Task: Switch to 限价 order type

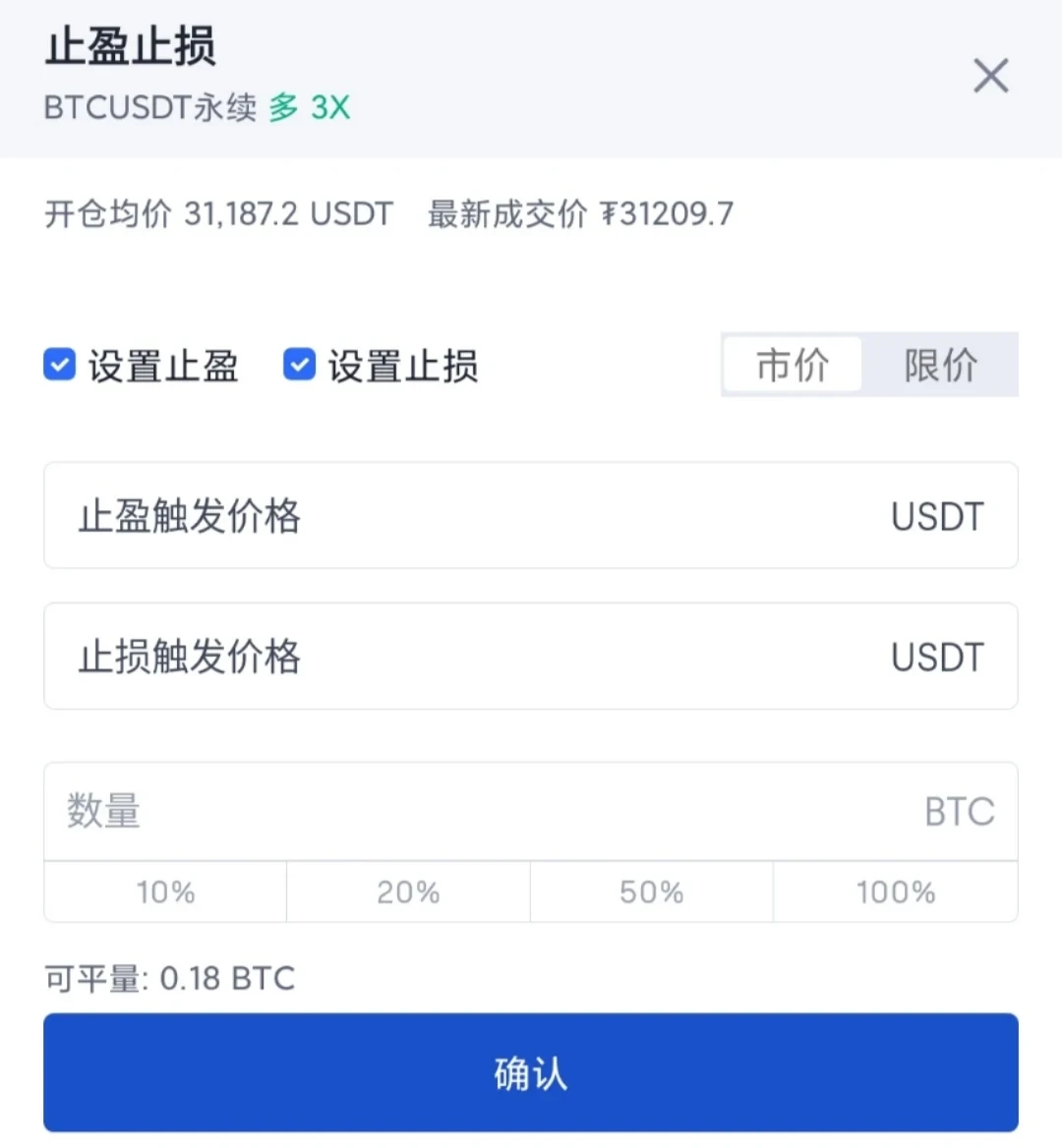Action: point(940,366)
